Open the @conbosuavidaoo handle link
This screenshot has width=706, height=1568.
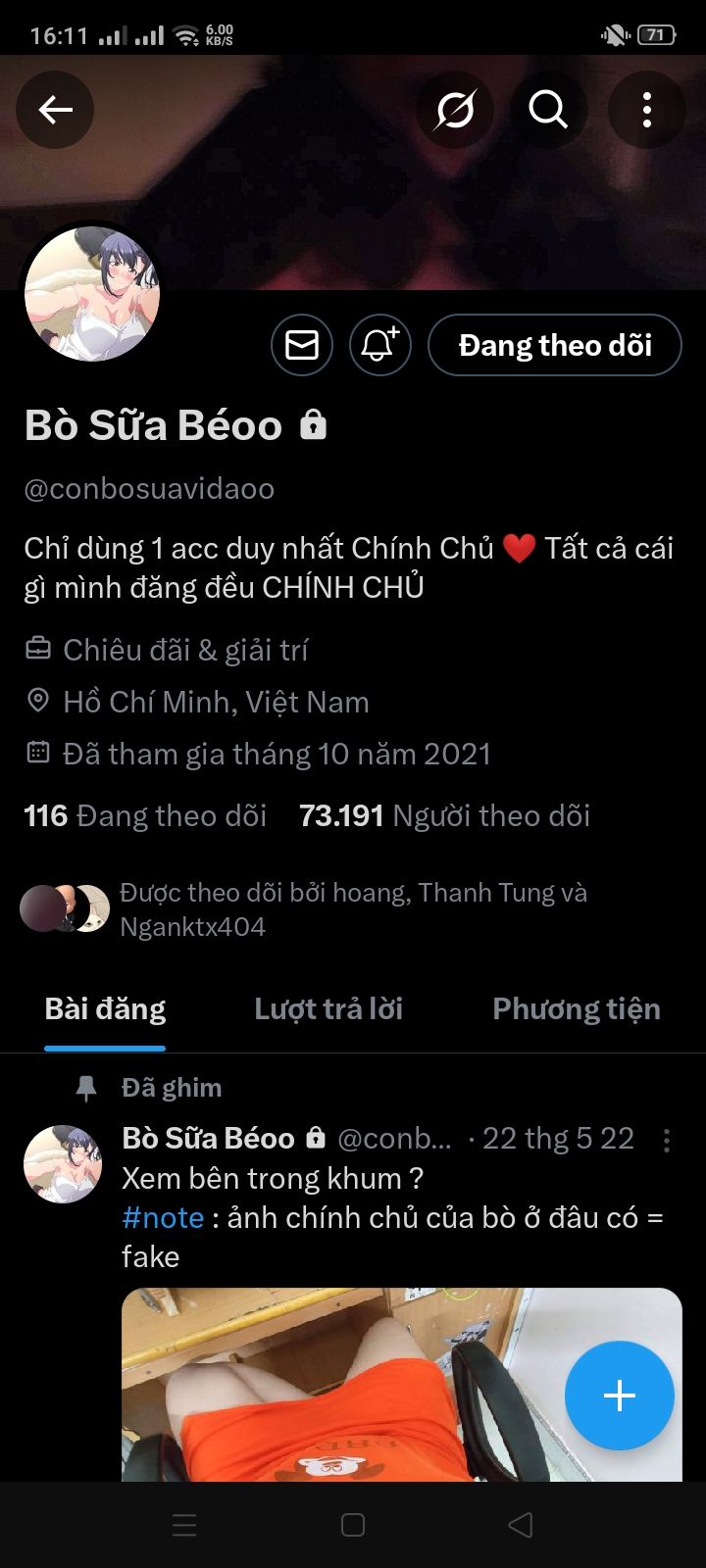click(x=149, y=488)
